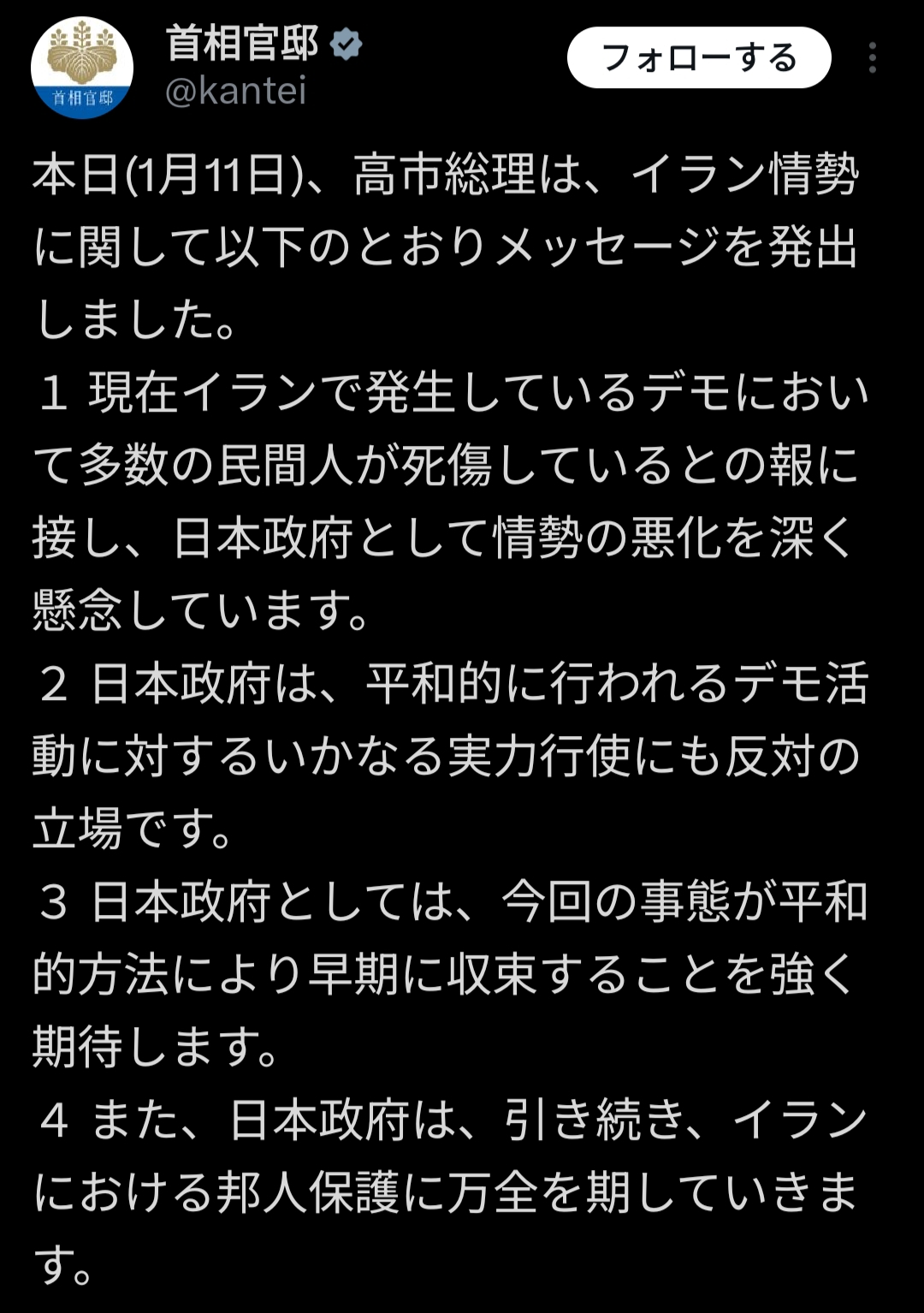Open 首相官邸 profile avatar
This screenshot has width=924, height=1313.
tap(82, 68)
